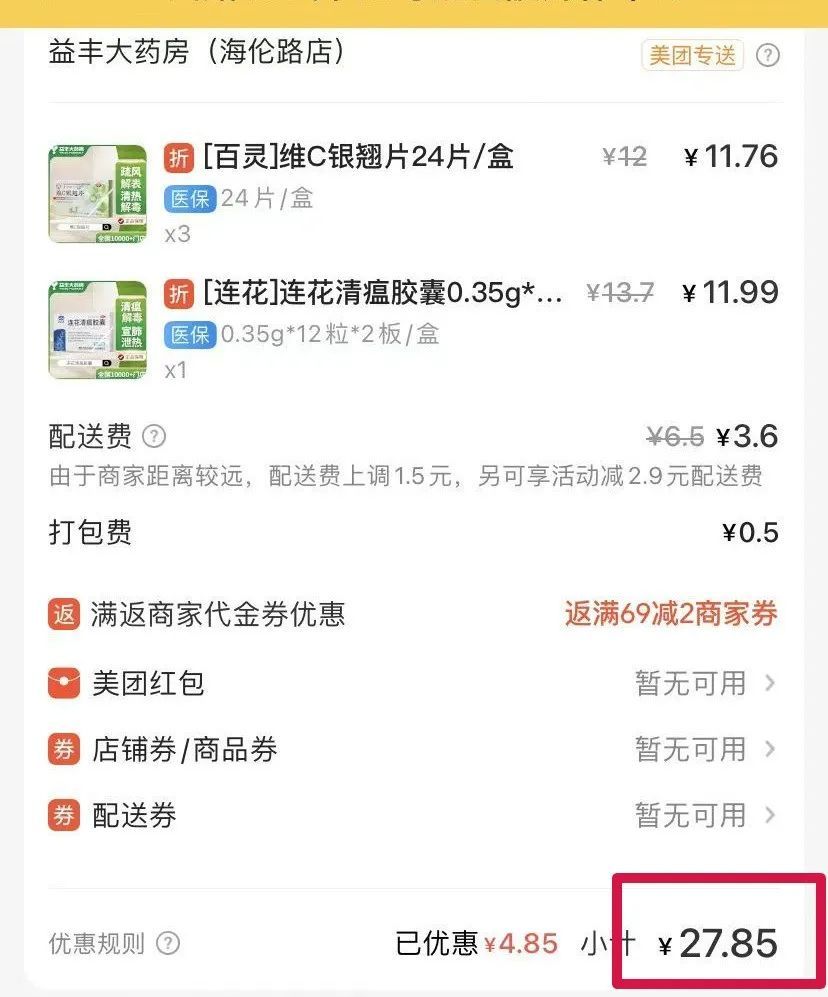View 优惠规则 discount rules
Image resolution: width=828 pixels, height=997 pixels.
[114, 943]
